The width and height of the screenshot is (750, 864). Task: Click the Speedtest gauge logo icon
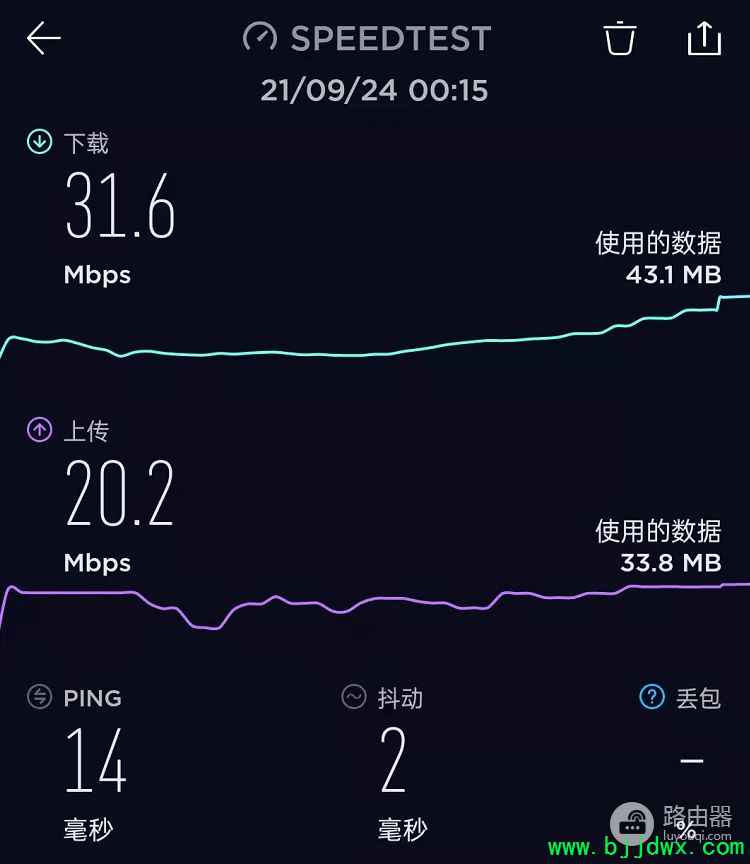(x=261, y=37)
